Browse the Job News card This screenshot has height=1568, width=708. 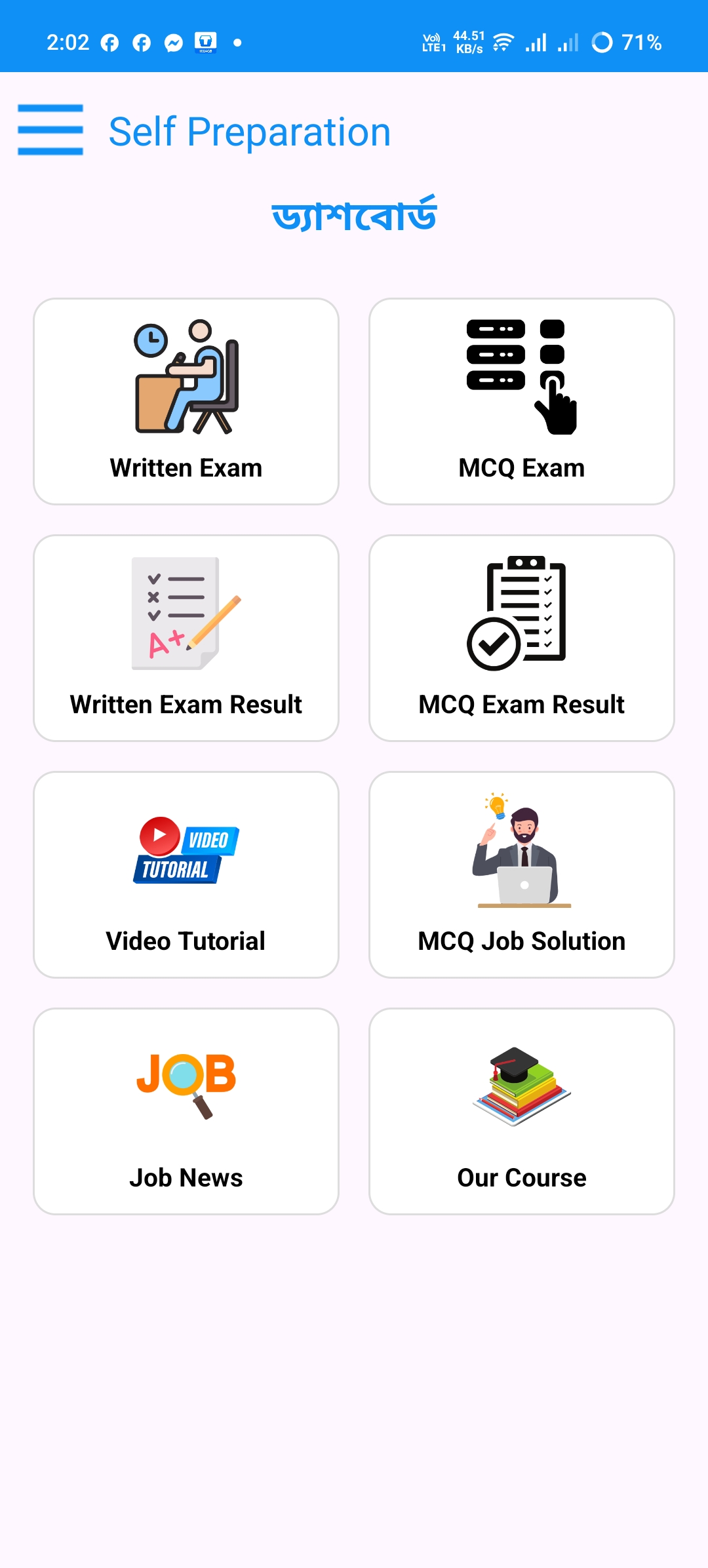click(x=186, y=1111)
